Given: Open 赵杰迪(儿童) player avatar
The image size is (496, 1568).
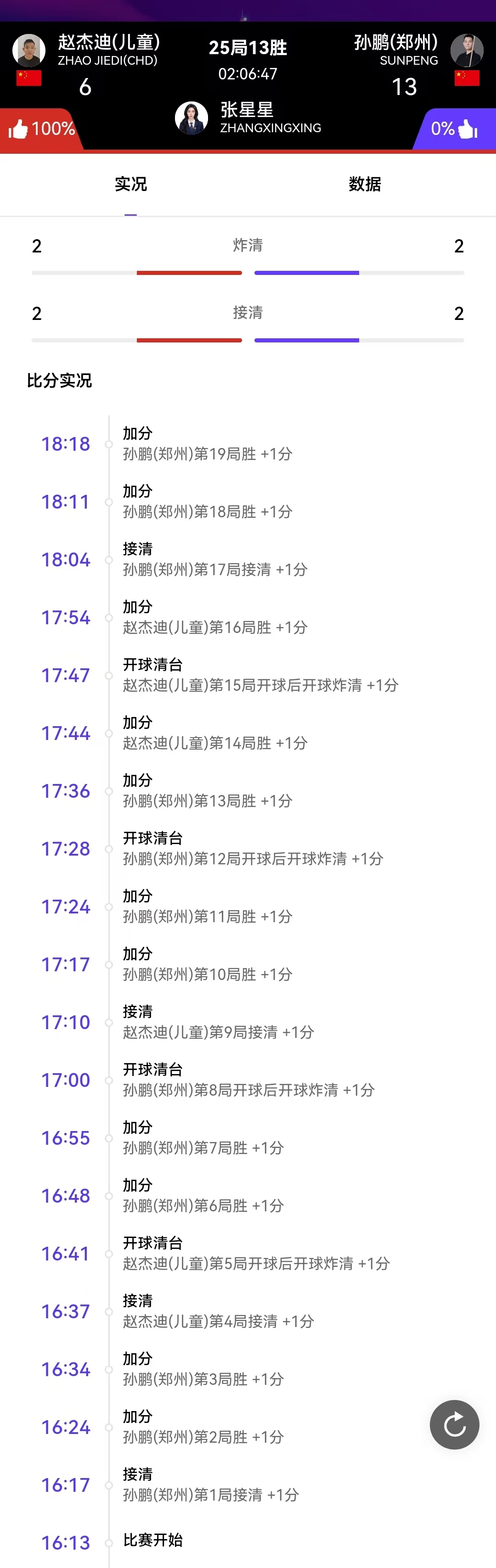Looking at the screenshot, I should tap(28, 50).
